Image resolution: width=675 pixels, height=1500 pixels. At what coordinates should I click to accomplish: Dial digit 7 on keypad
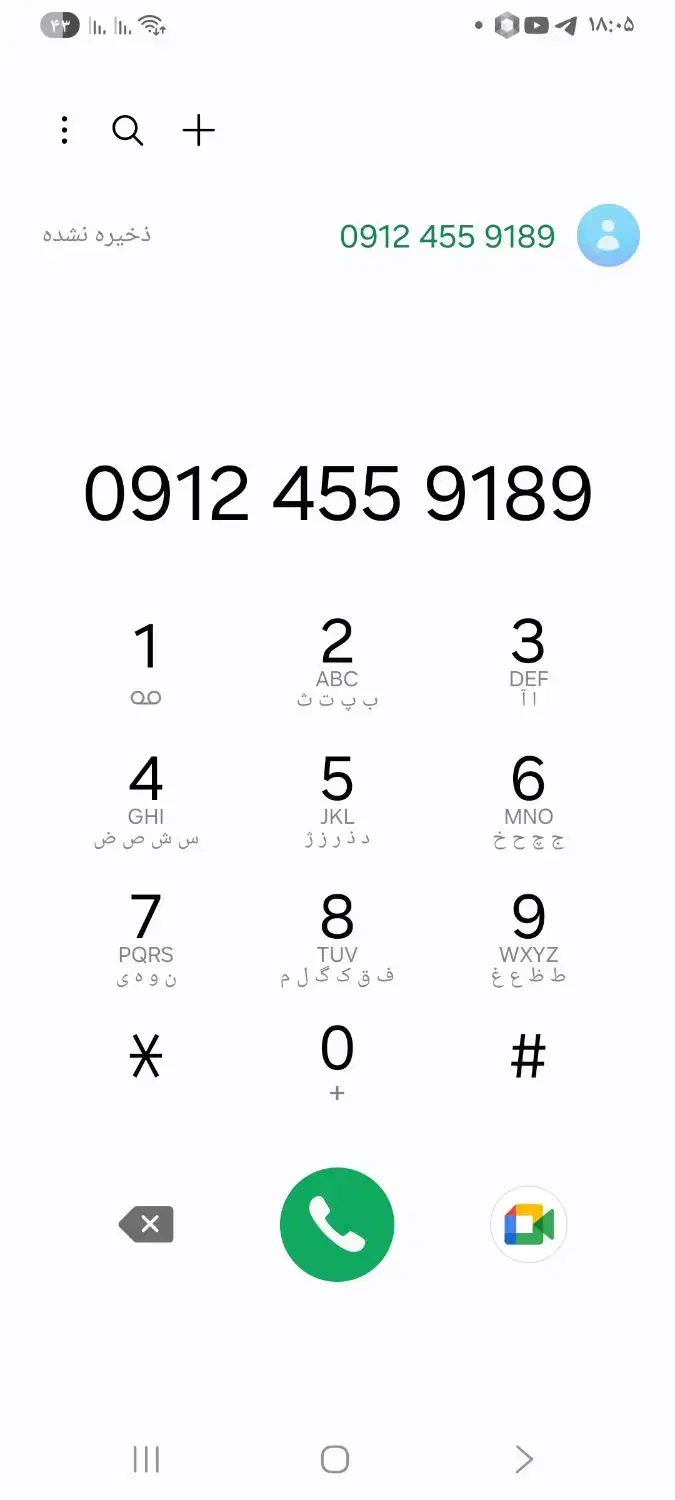point(146,937)
